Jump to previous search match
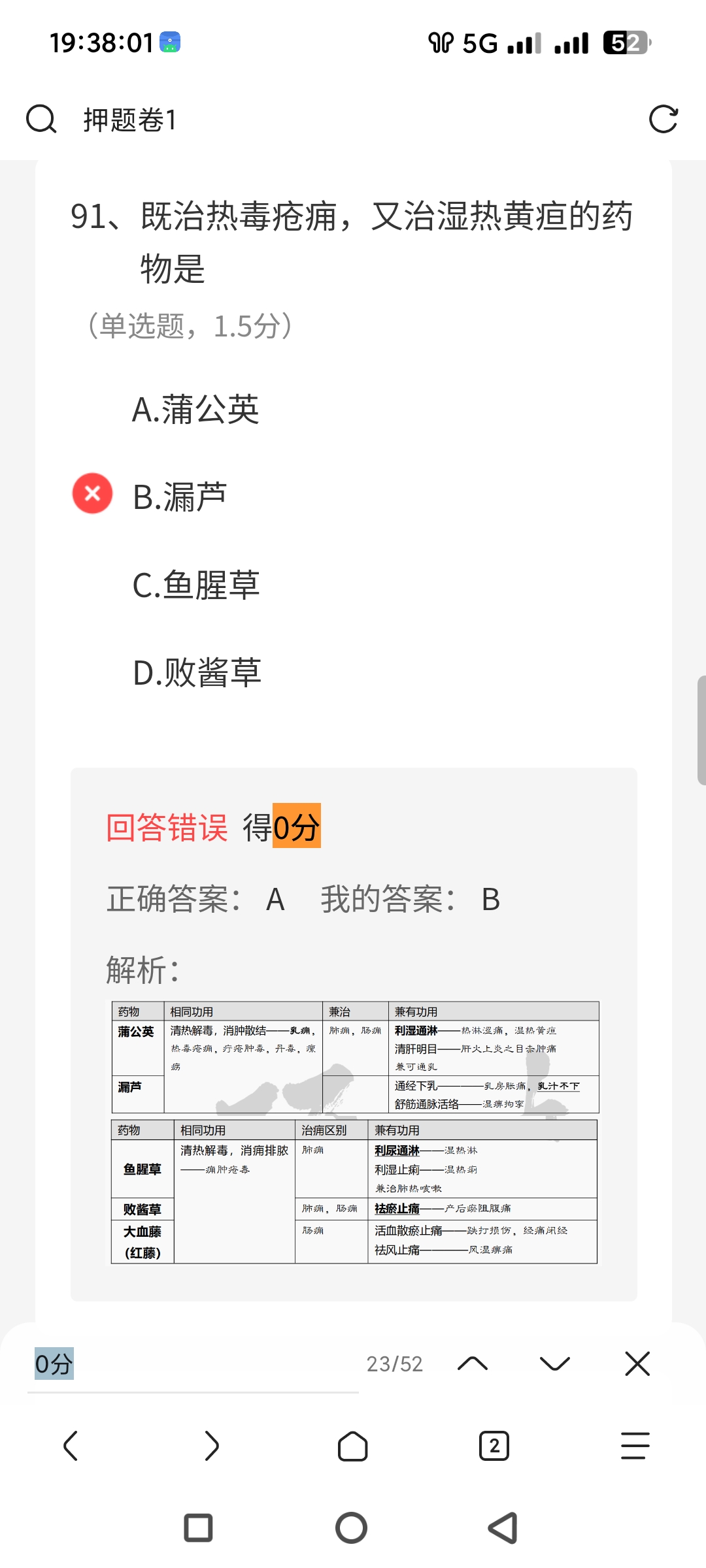The width and height of the screenshot is (706, 1568). pos(473,1364)
